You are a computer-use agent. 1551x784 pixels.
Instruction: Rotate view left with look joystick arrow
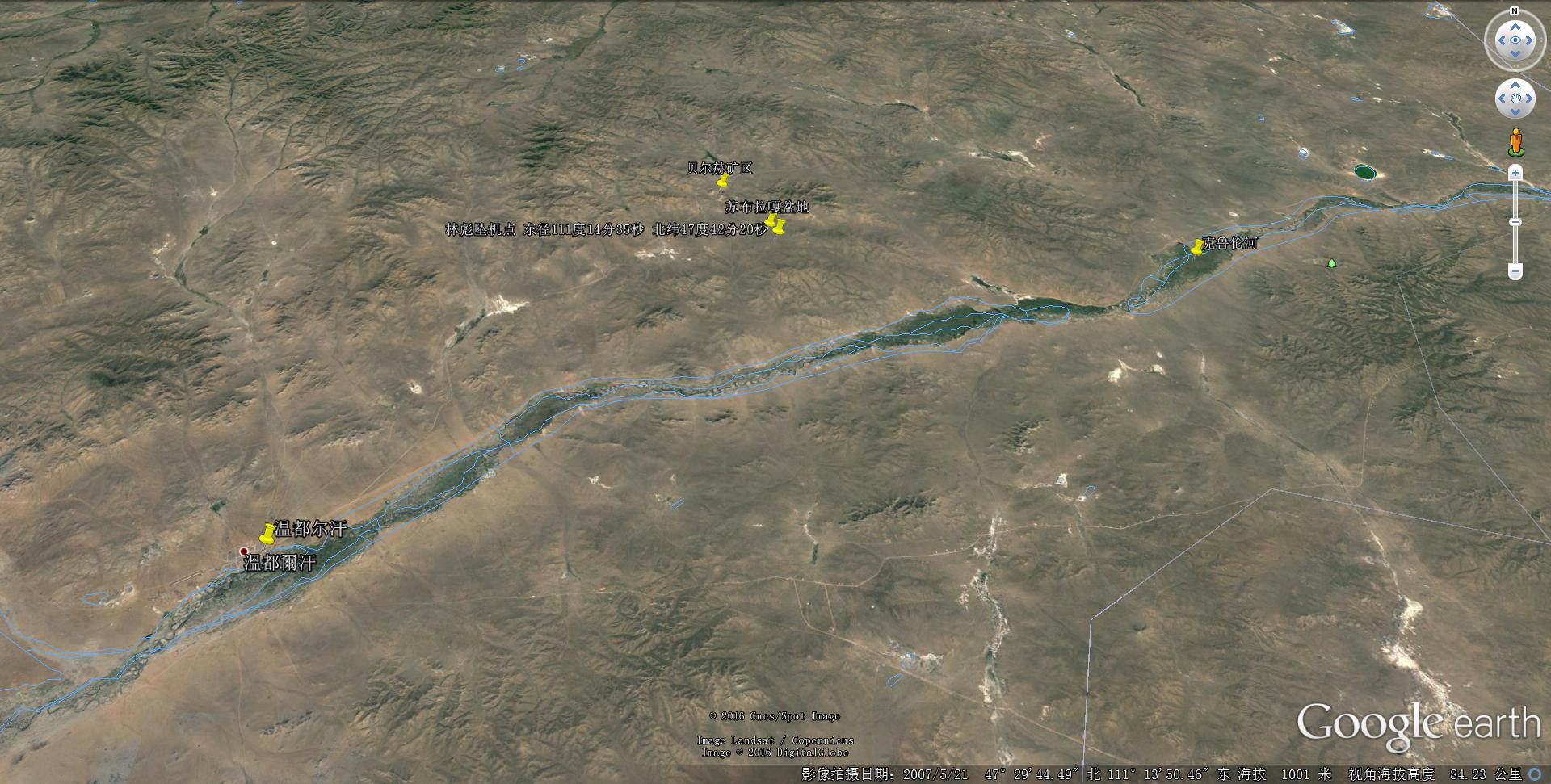1500,40
